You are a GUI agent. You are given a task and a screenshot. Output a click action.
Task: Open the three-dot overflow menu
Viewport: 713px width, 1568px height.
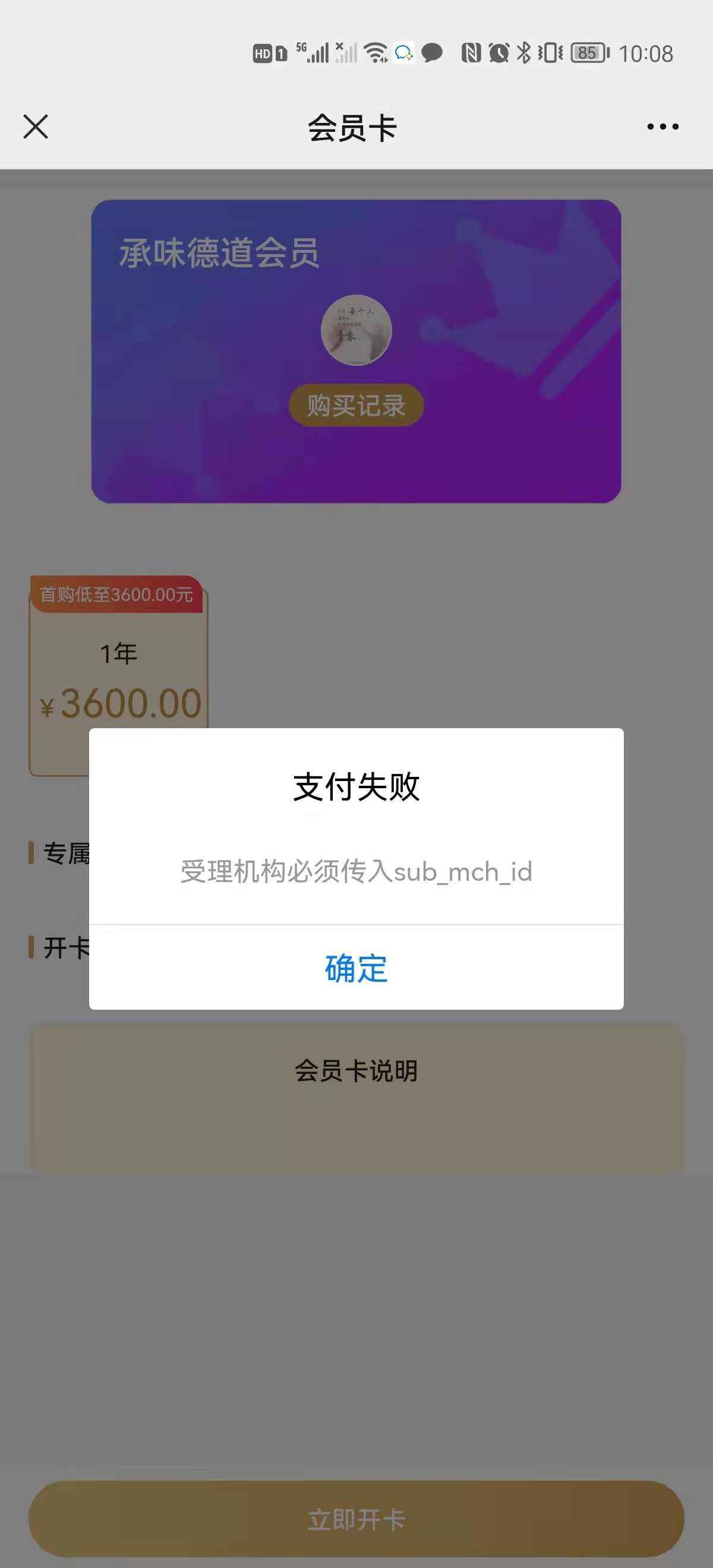662,127
